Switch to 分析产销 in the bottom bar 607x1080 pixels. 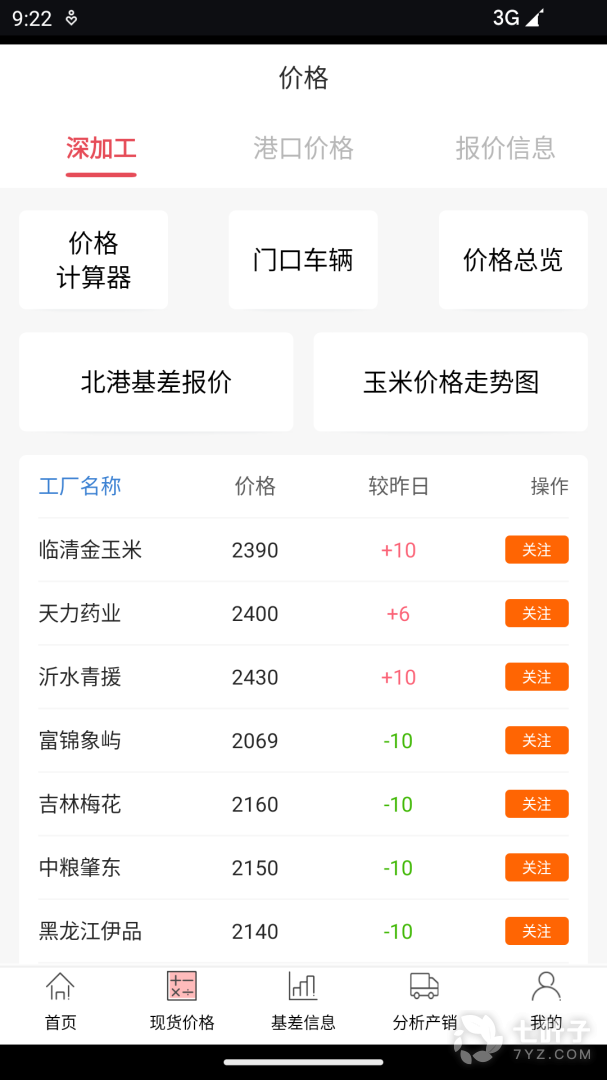[x=424, y=1002]
